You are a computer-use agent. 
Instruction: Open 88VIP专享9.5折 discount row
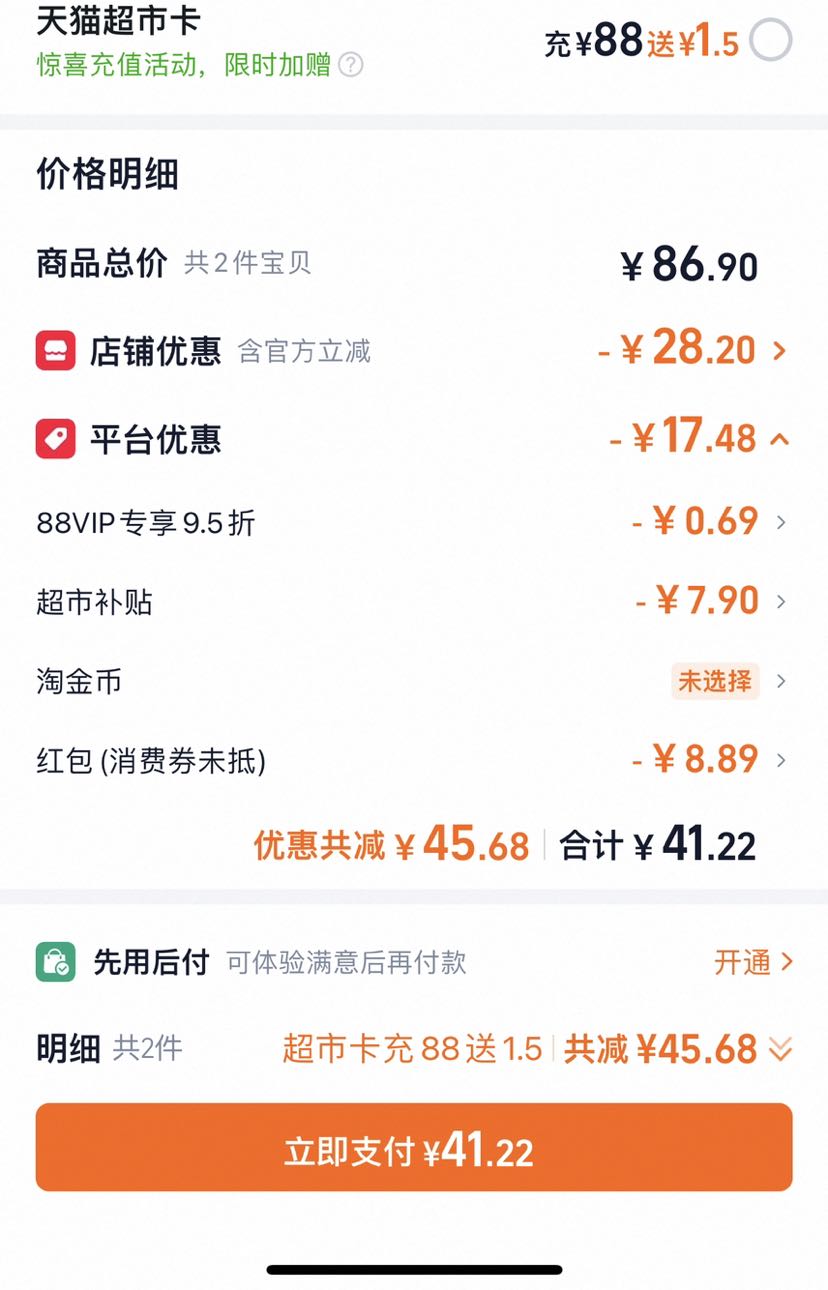coord(413,522)
